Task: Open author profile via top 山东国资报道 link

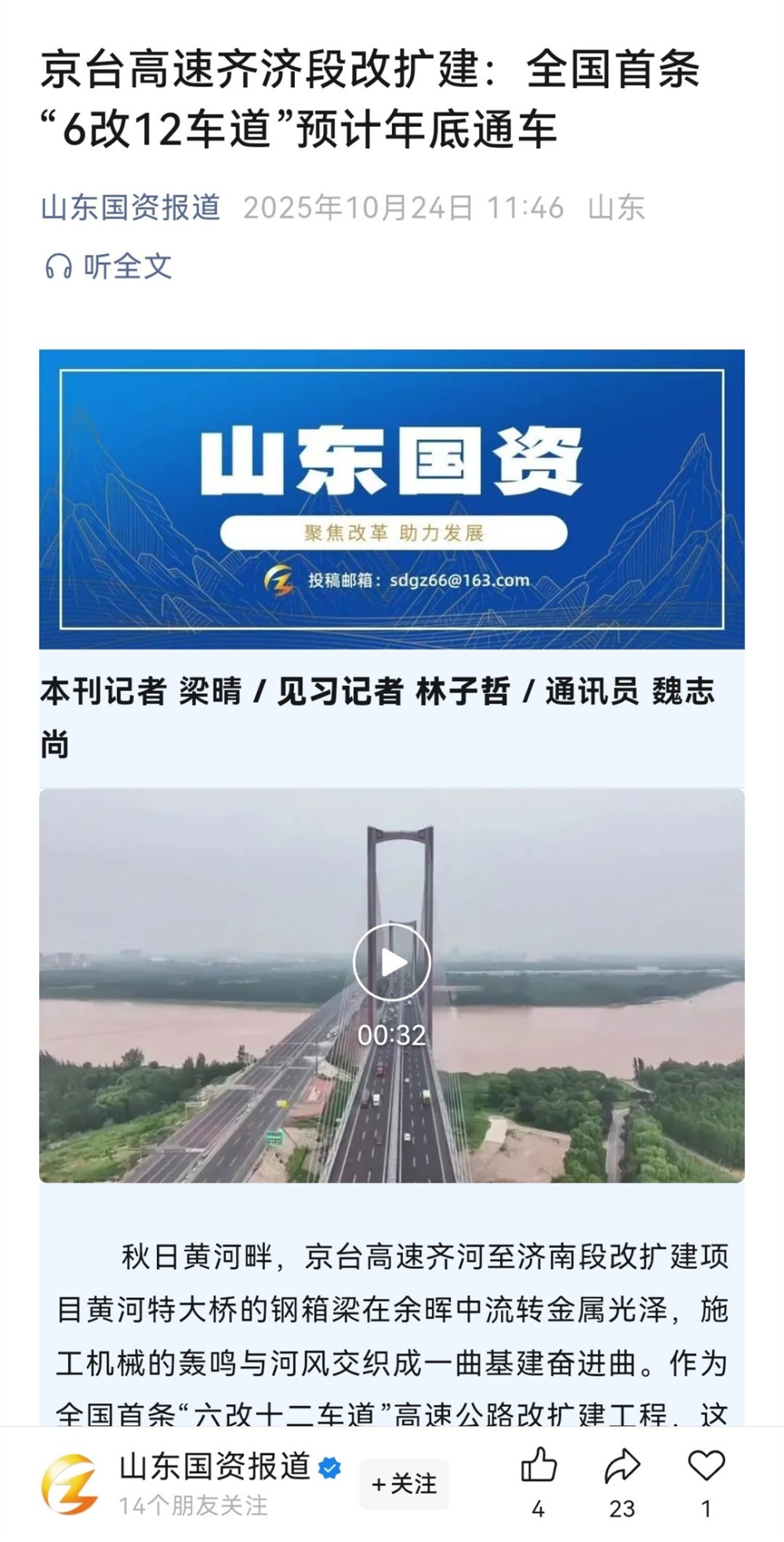Action: (129, 206)
